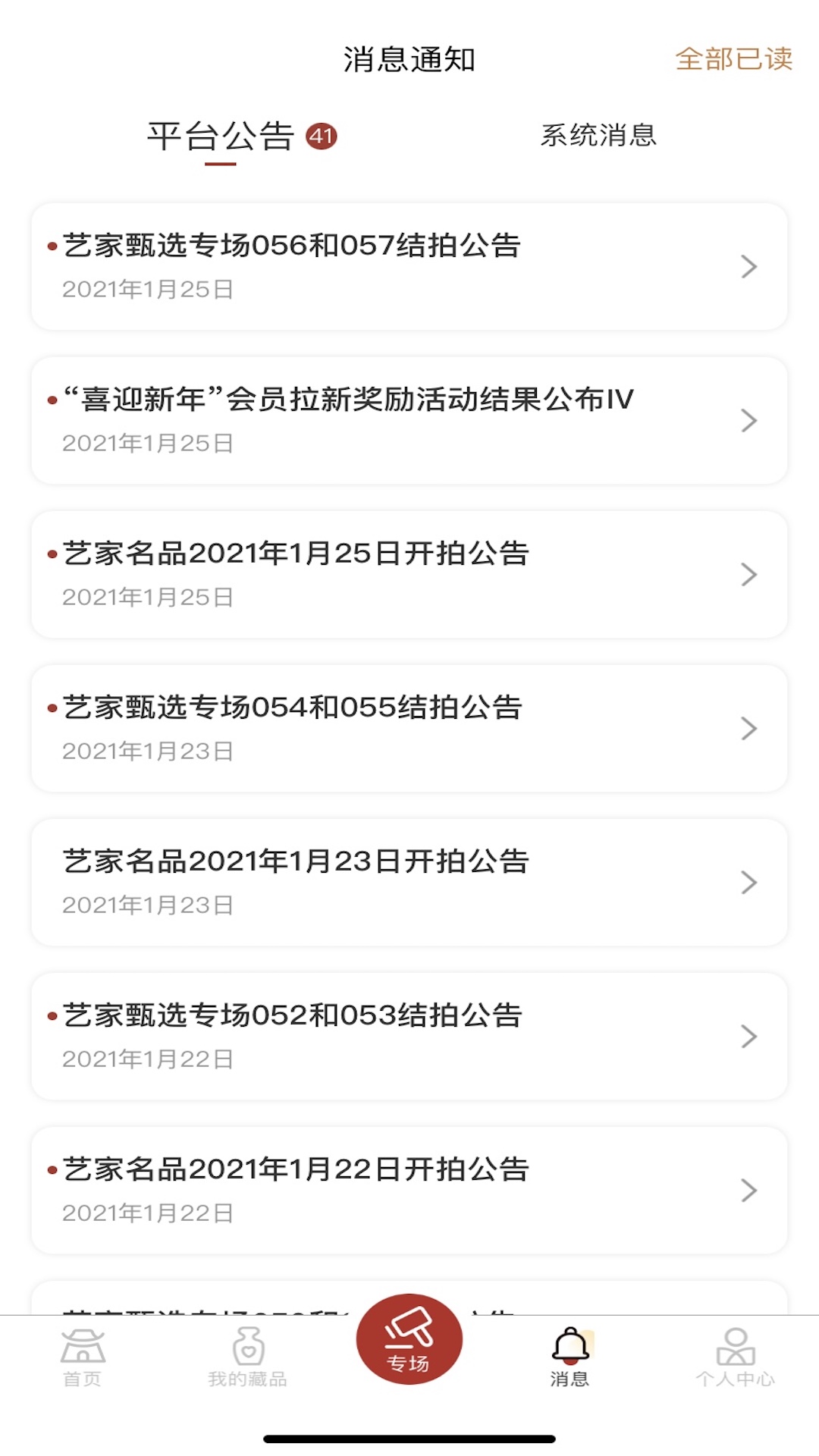Expand 艺家甄选专场054和055结拍公告 via its arrow

click(x=750, y=728)
